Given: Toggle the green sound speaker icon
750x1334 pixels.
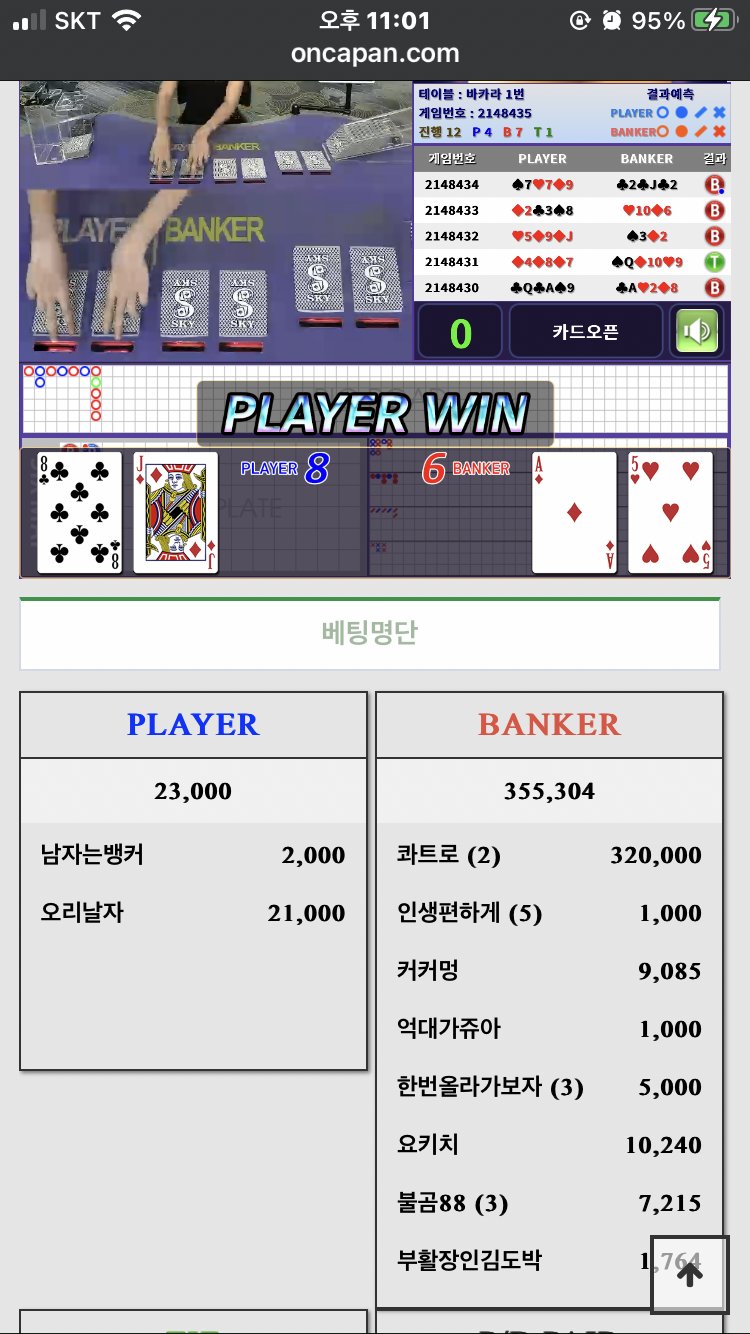Looking at the screenshot, I should [696, 332].
